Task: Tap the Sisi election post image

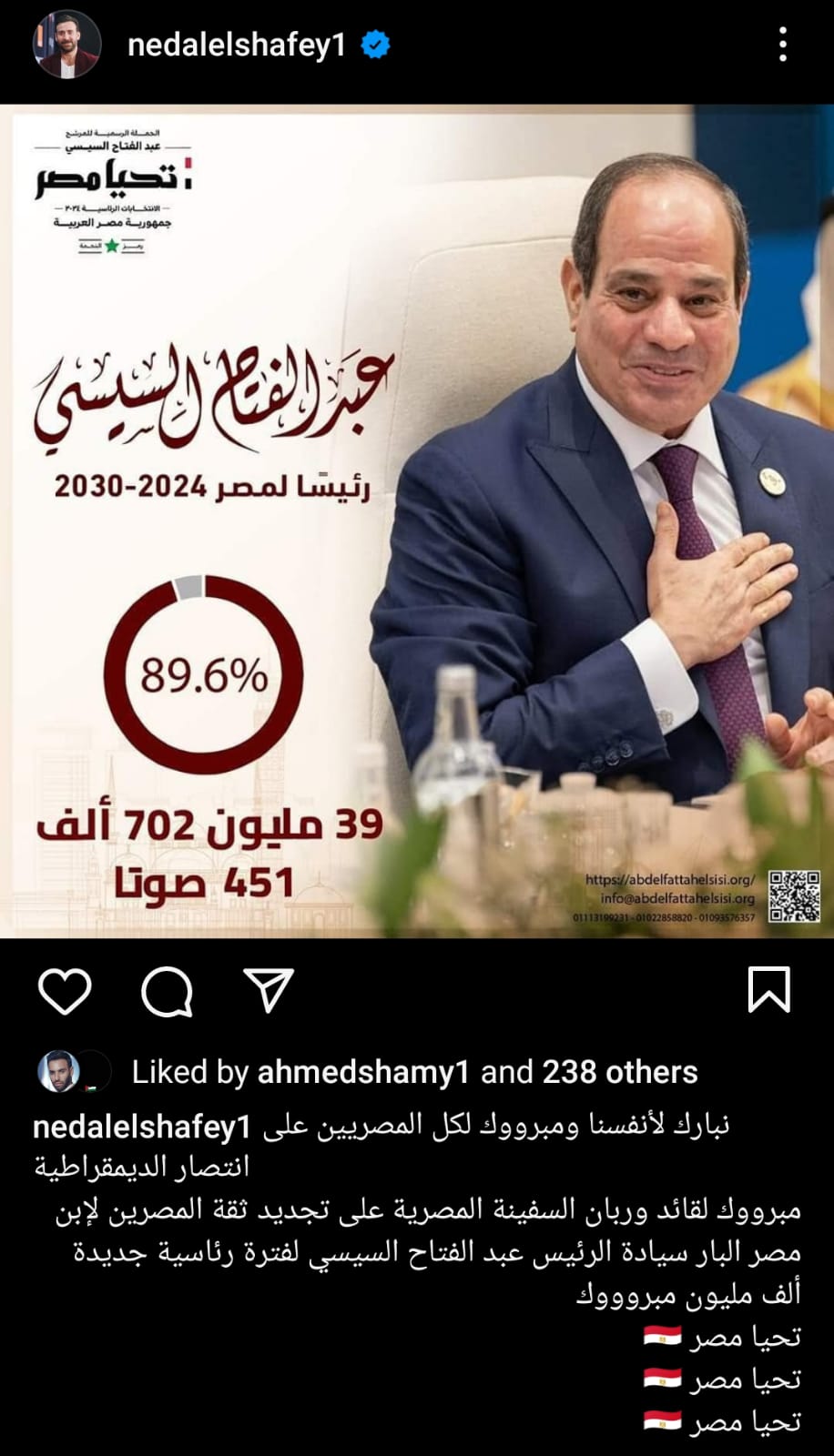Action: coord(417,521)
